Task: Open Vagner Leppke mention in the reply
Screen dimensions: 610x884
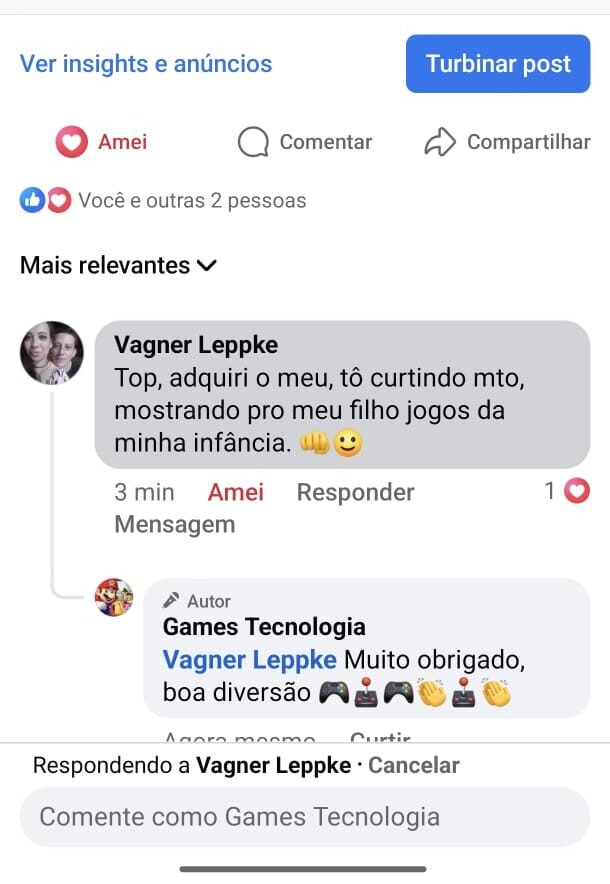Action: point(250,660)
